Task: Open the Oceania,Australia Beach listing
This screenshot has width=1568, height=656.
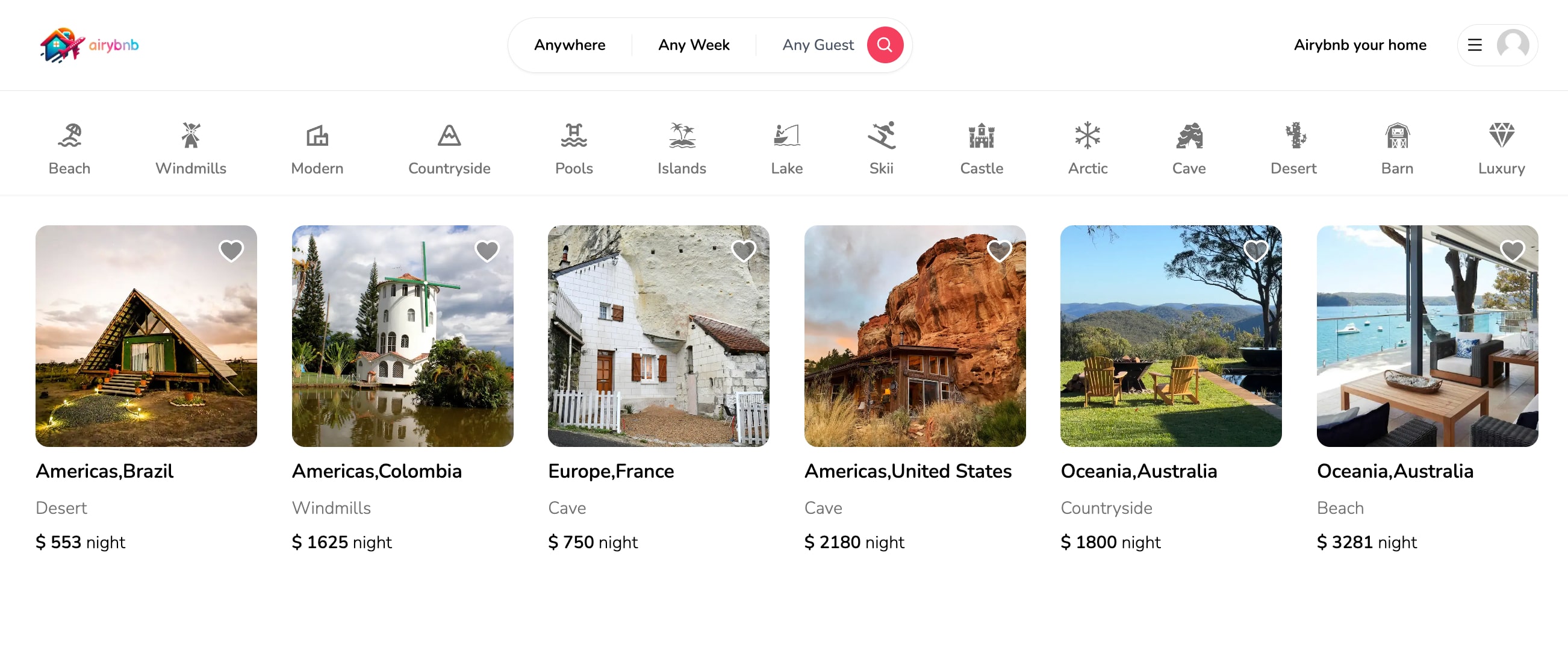Action: [x=1426, y=336]
